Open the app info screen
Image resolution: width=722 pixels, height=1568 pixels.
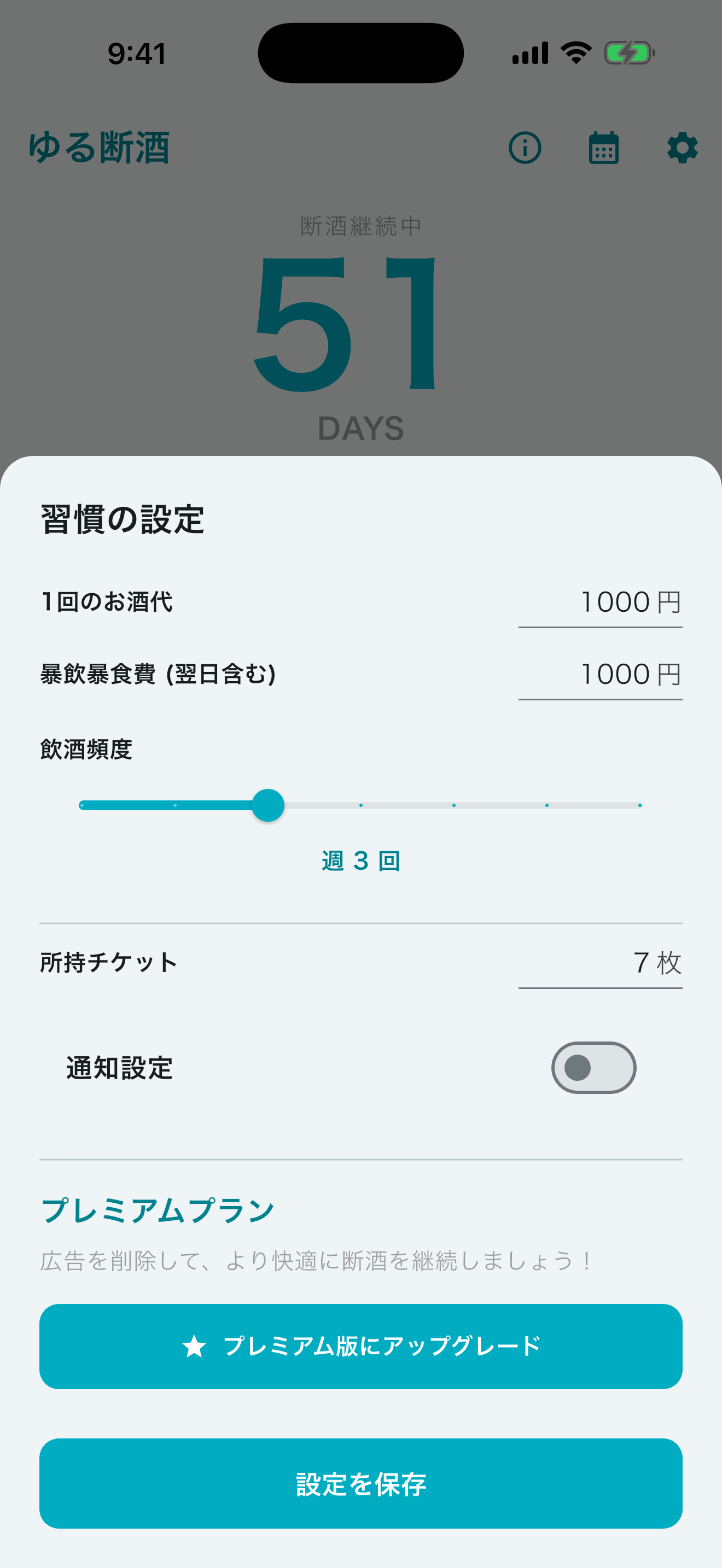(x=525, y=147)
